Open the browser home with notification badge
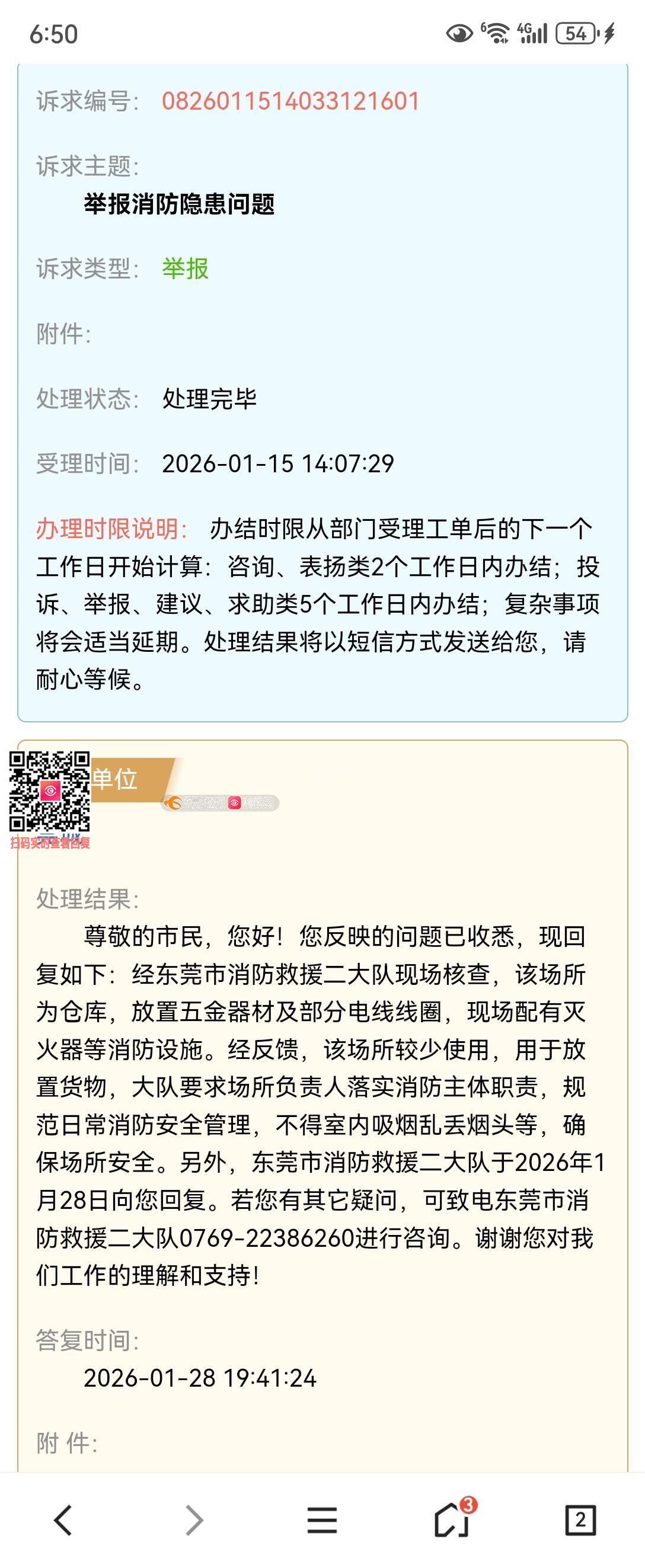 452,1520
